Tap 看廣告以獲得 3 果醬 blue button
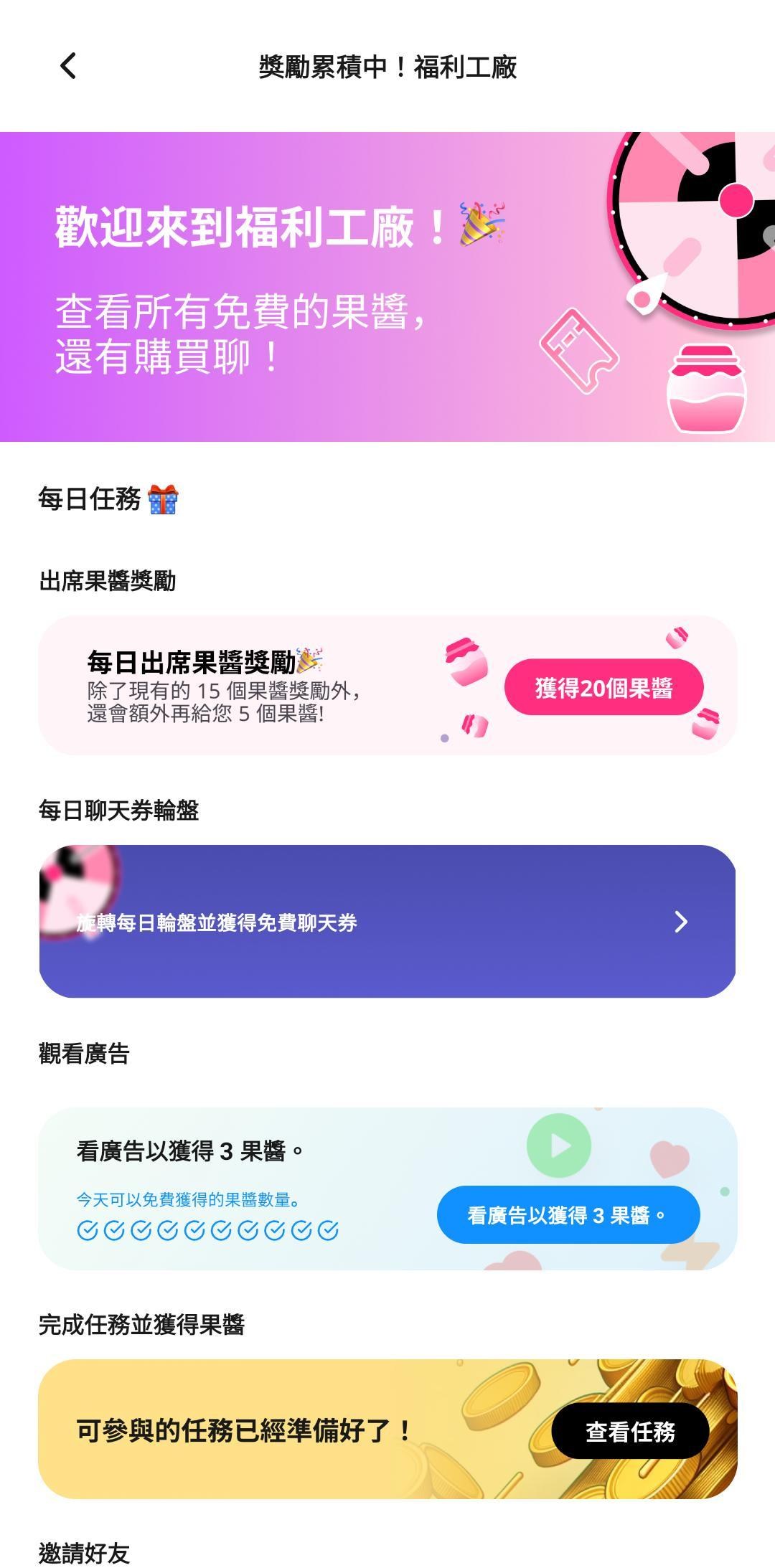This screenshot has width=775, height=1568. pyautogui.click(x=568, y=1214)
